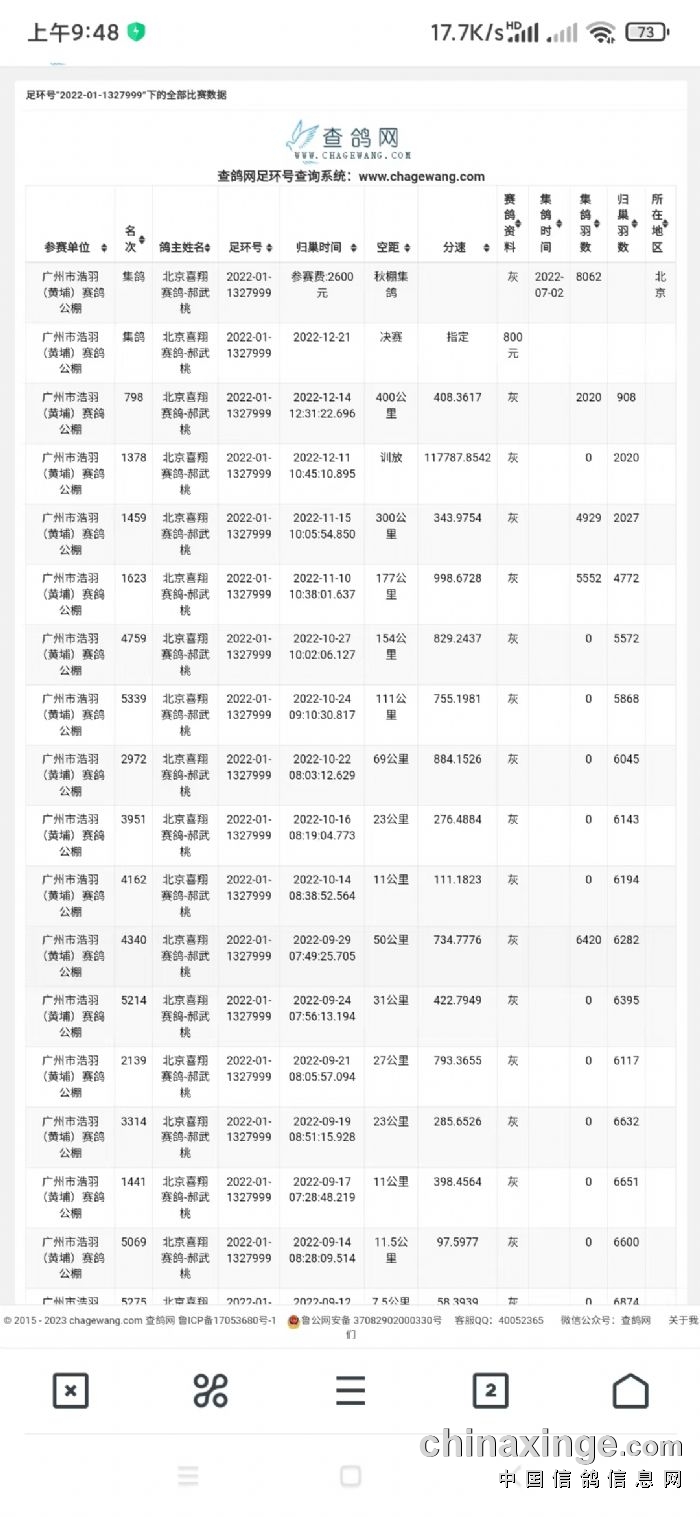Screen dimensions: 700x1517
Task: Sort the table by 集鸽羽数
Action: click(x=587, y=223)
